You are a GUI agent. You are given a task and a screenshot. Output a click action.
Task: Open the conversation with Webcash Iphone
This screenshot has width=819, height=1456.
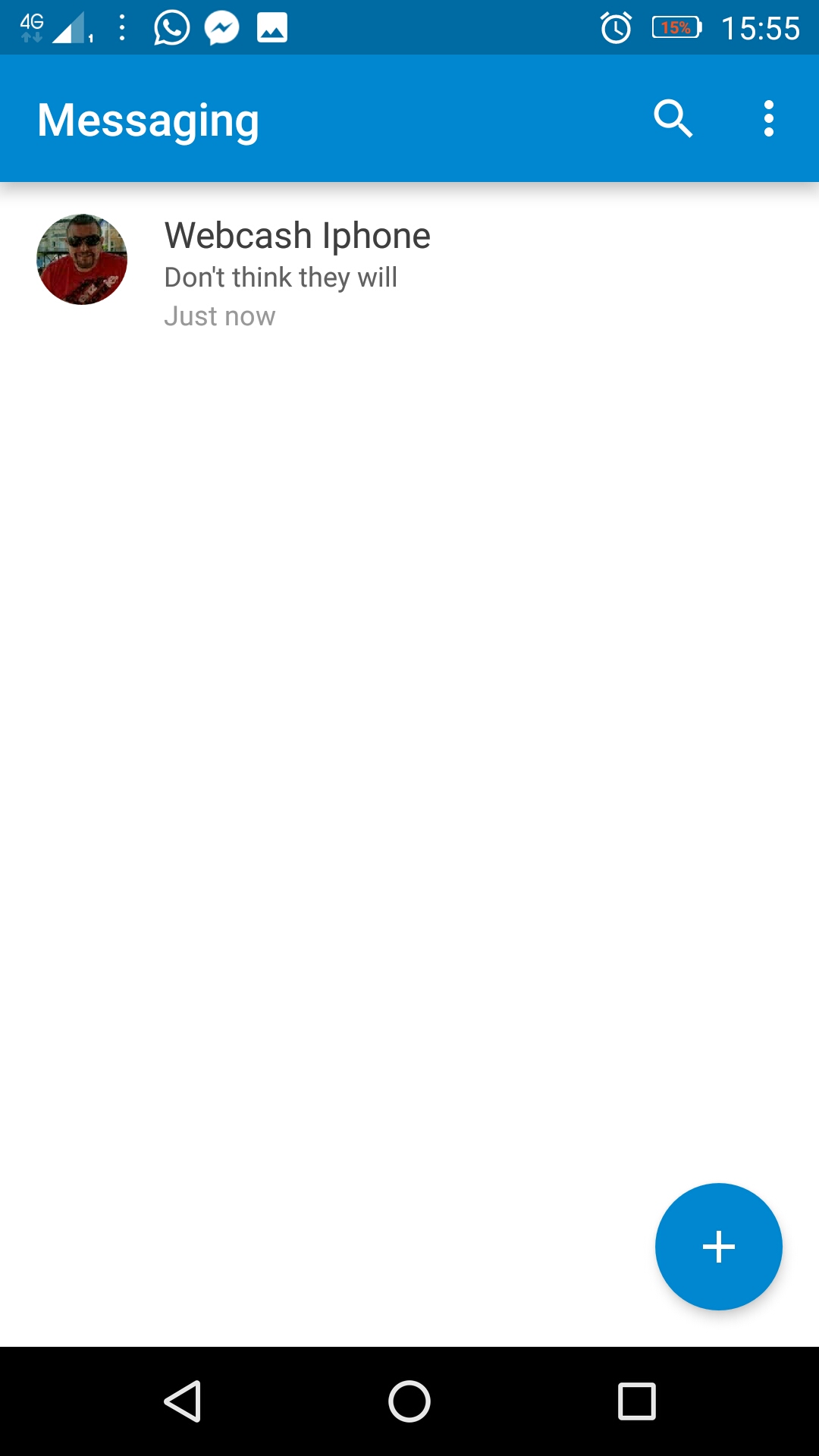409,273
